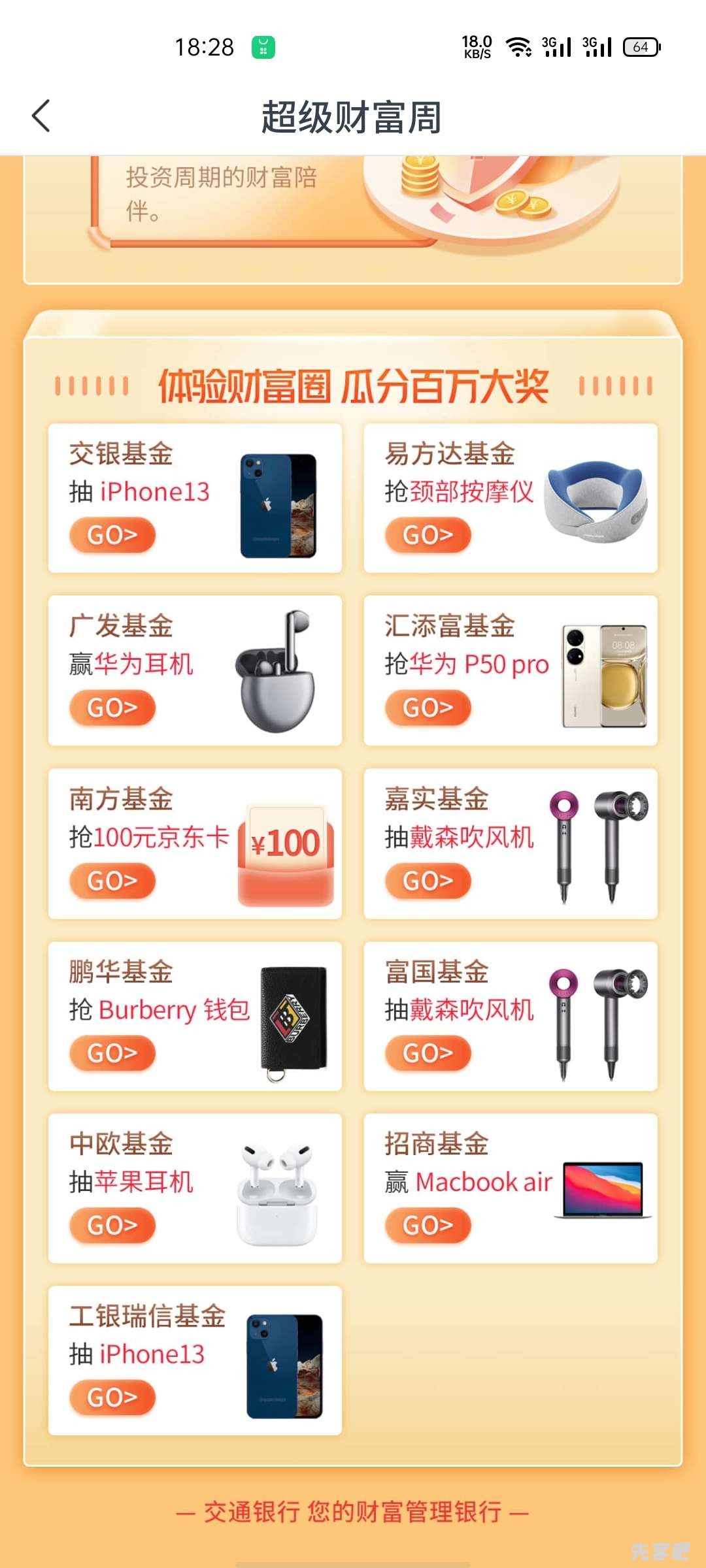Select GO> for 汇添富基金 华为 P50 pro

[x=428, y=708]
